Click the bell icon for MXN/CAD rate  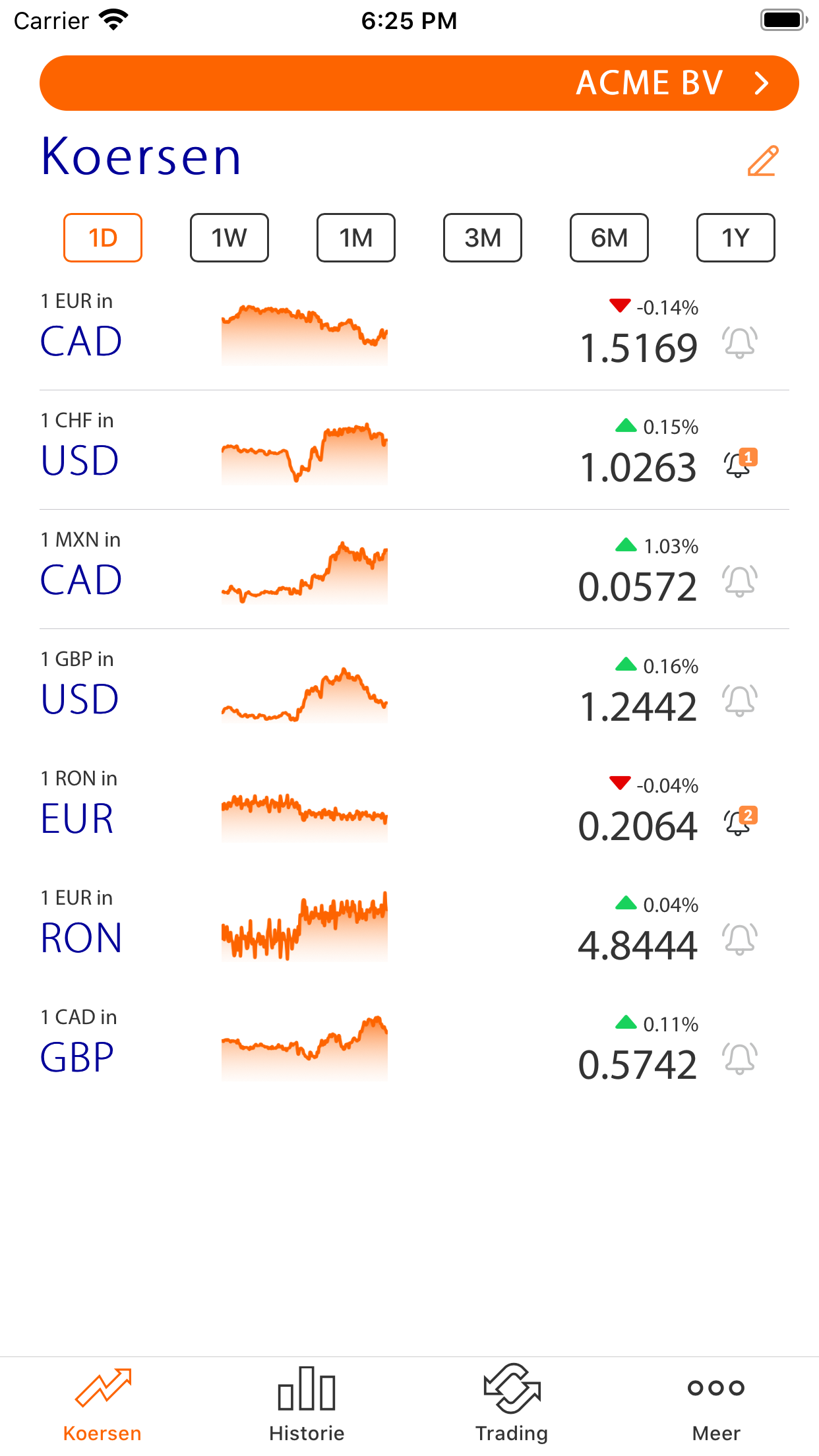point(739,582)
